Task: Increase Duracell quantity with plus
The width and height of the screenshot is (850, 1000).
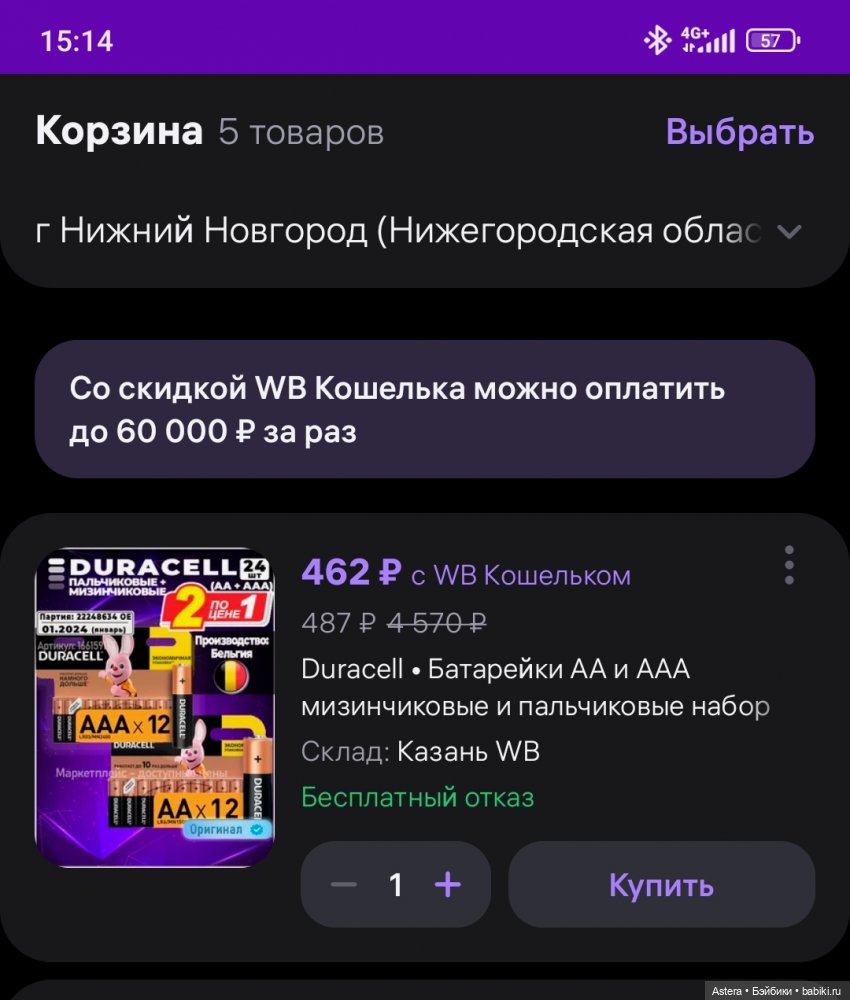Action: pos(448,885)
